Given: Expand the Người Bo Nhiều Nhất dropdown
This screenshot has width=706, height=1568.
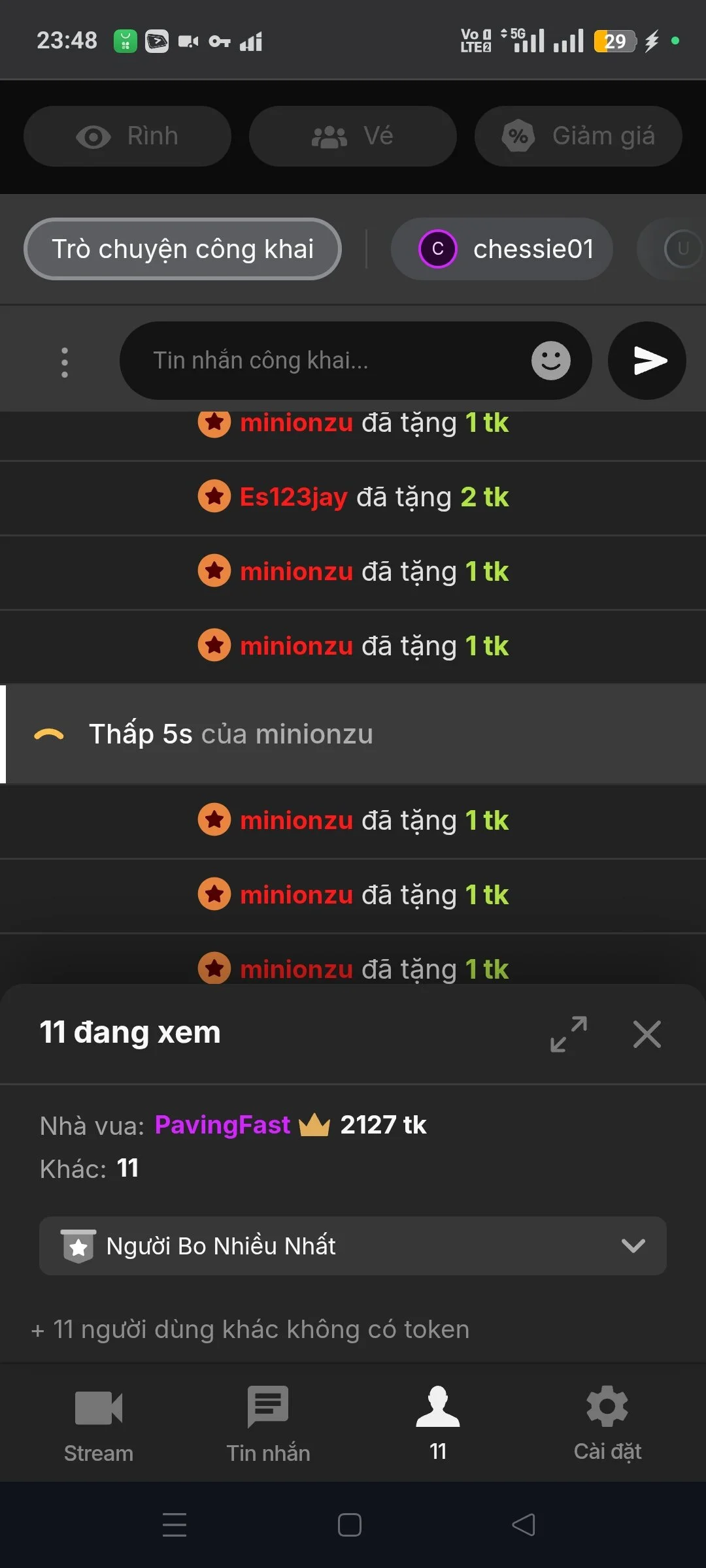Looking at the screenshot, I should coord(353,1245).
